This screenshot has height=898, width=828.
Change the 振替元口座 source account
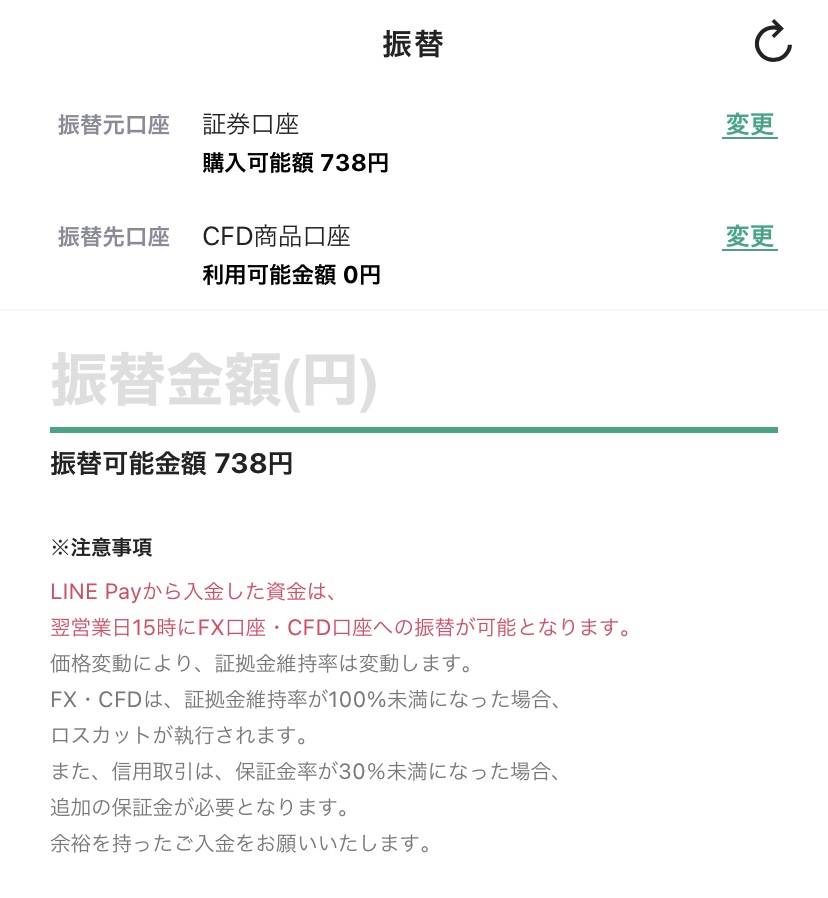749,125
